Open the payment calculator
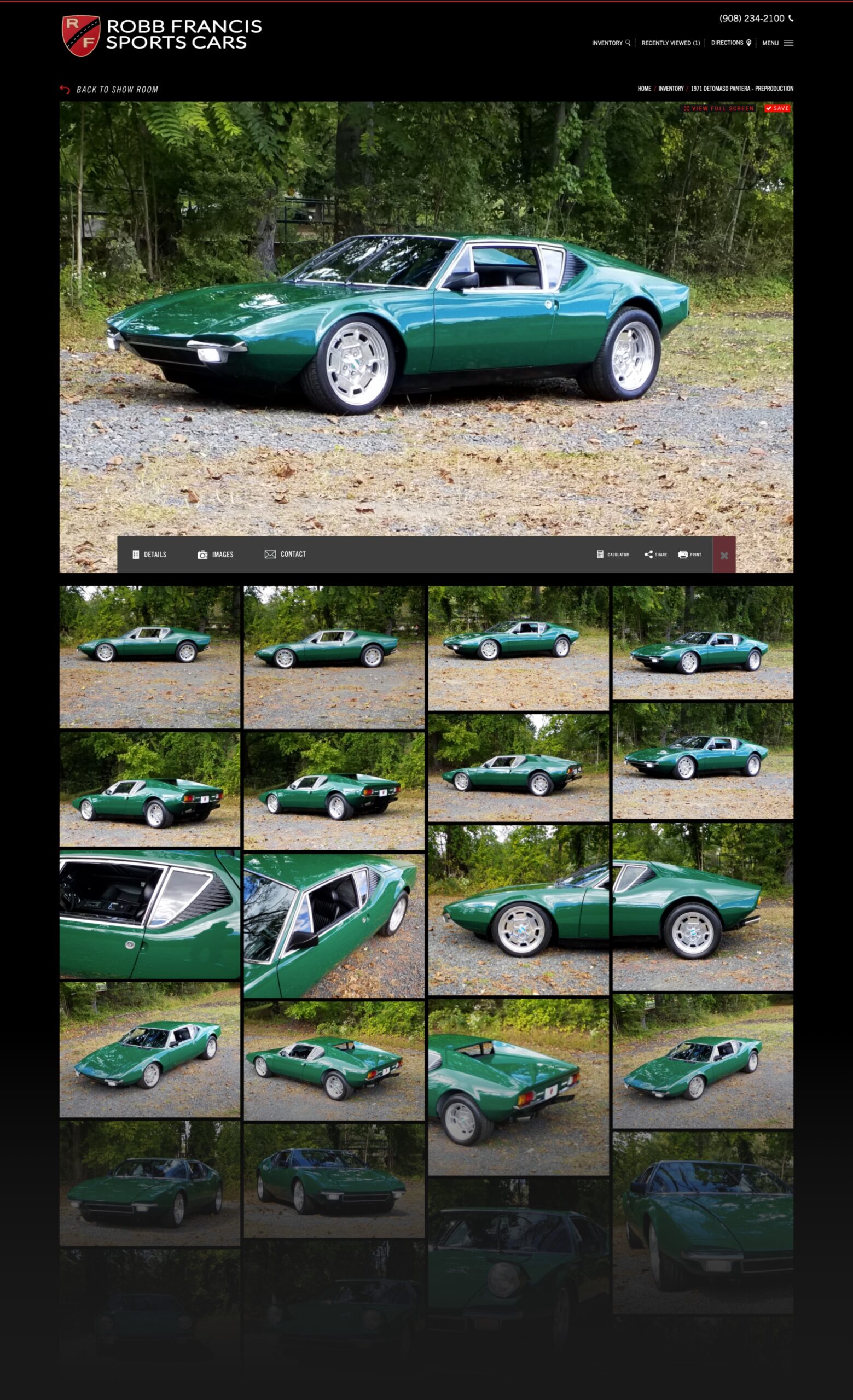The width and height of the screenshot is (853, 1400). point(613,554)
